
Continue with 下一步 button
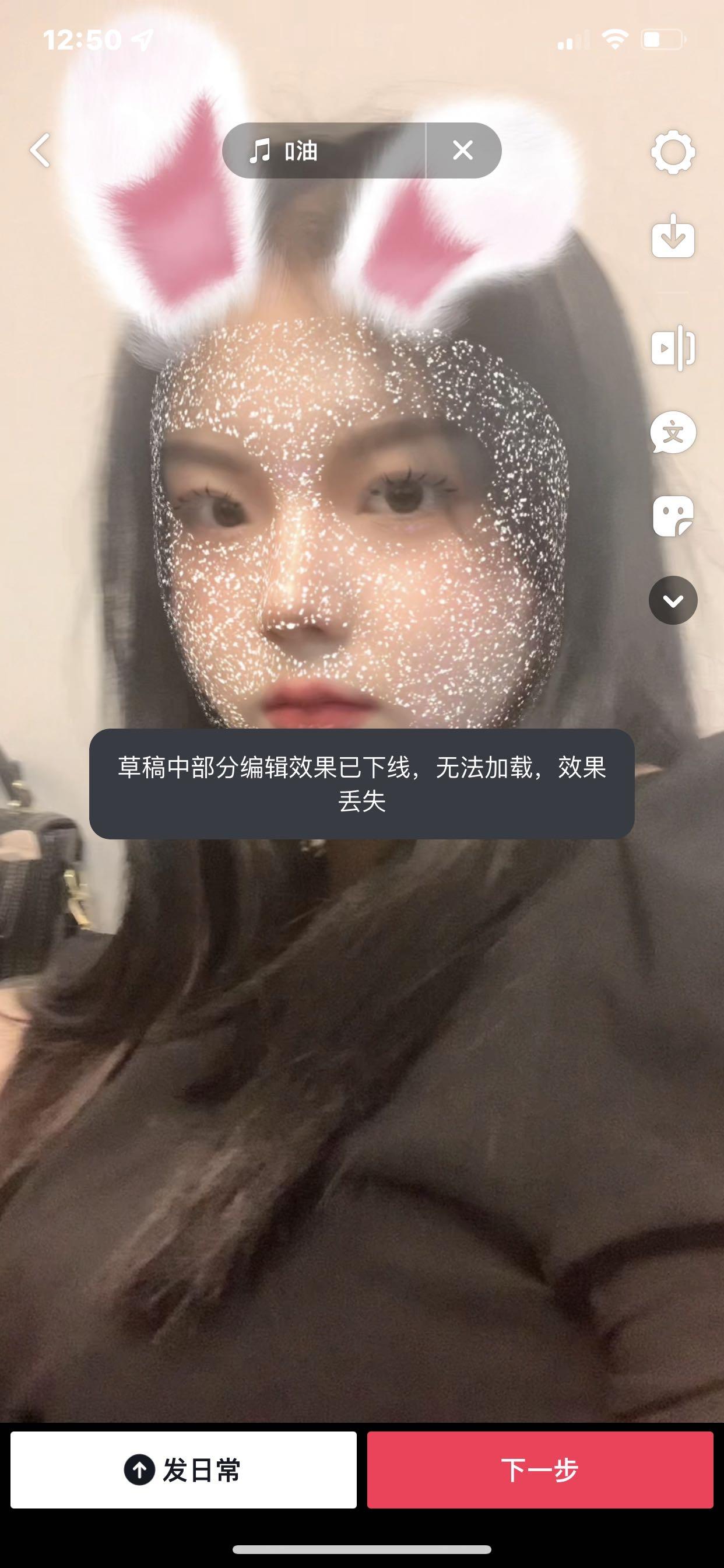click(x=540, y=1470)
